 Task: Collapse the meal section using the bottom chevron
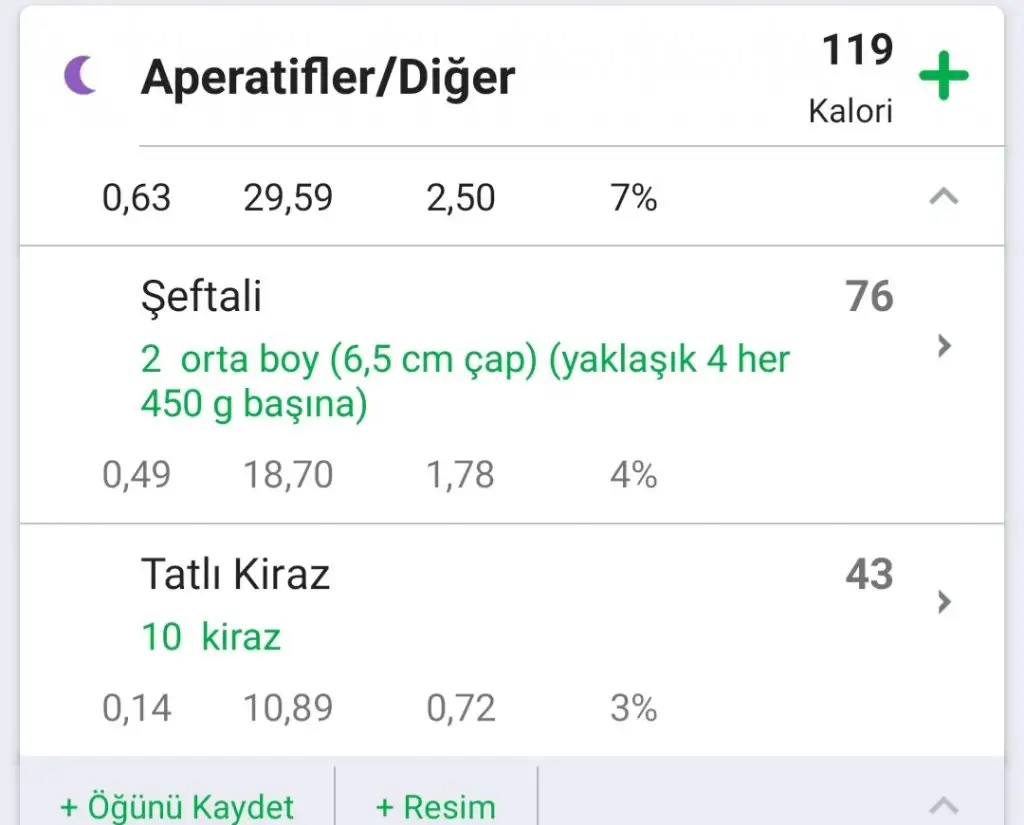point(943,804)
